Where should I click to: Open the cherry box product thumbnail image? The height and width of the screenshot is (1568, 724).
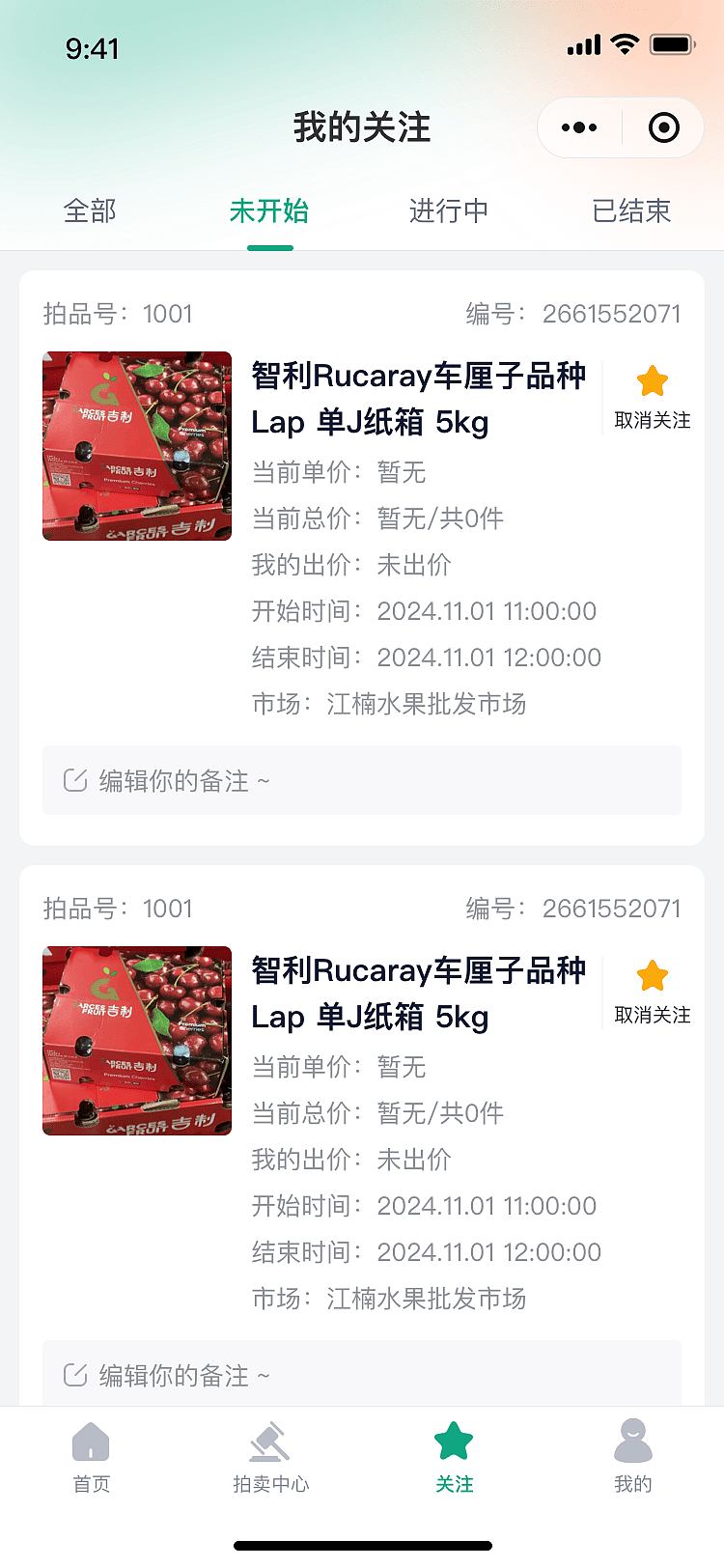click(136, 445)
